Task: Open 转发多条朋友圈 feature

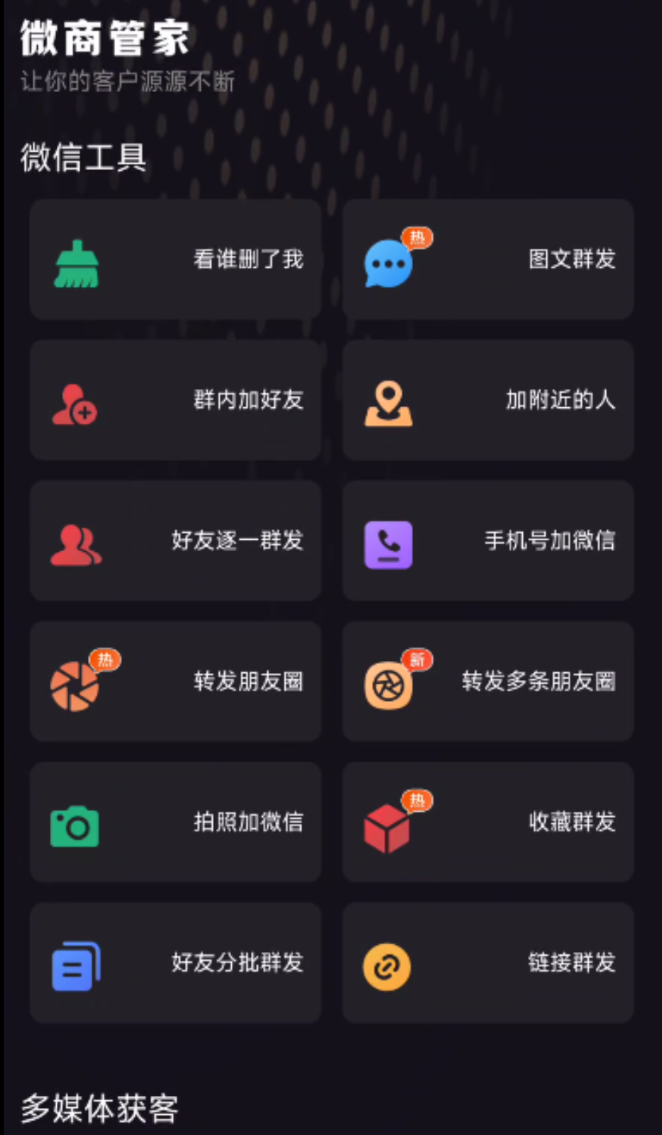Action: click(488, 682)
